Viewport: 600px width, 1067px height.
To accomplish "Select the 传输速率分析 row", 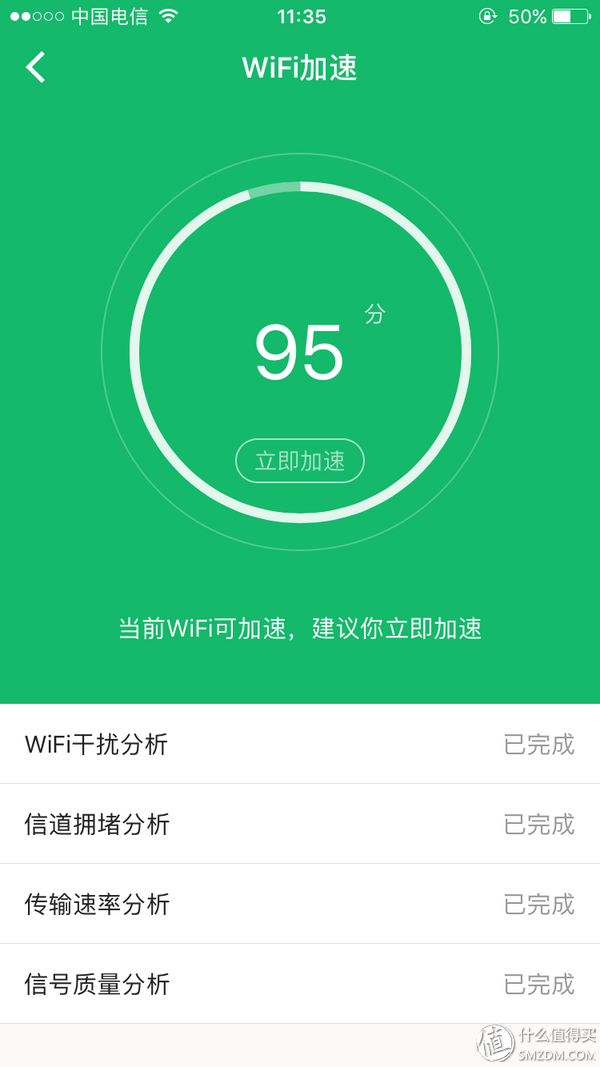I will click(x=300, y=904).
